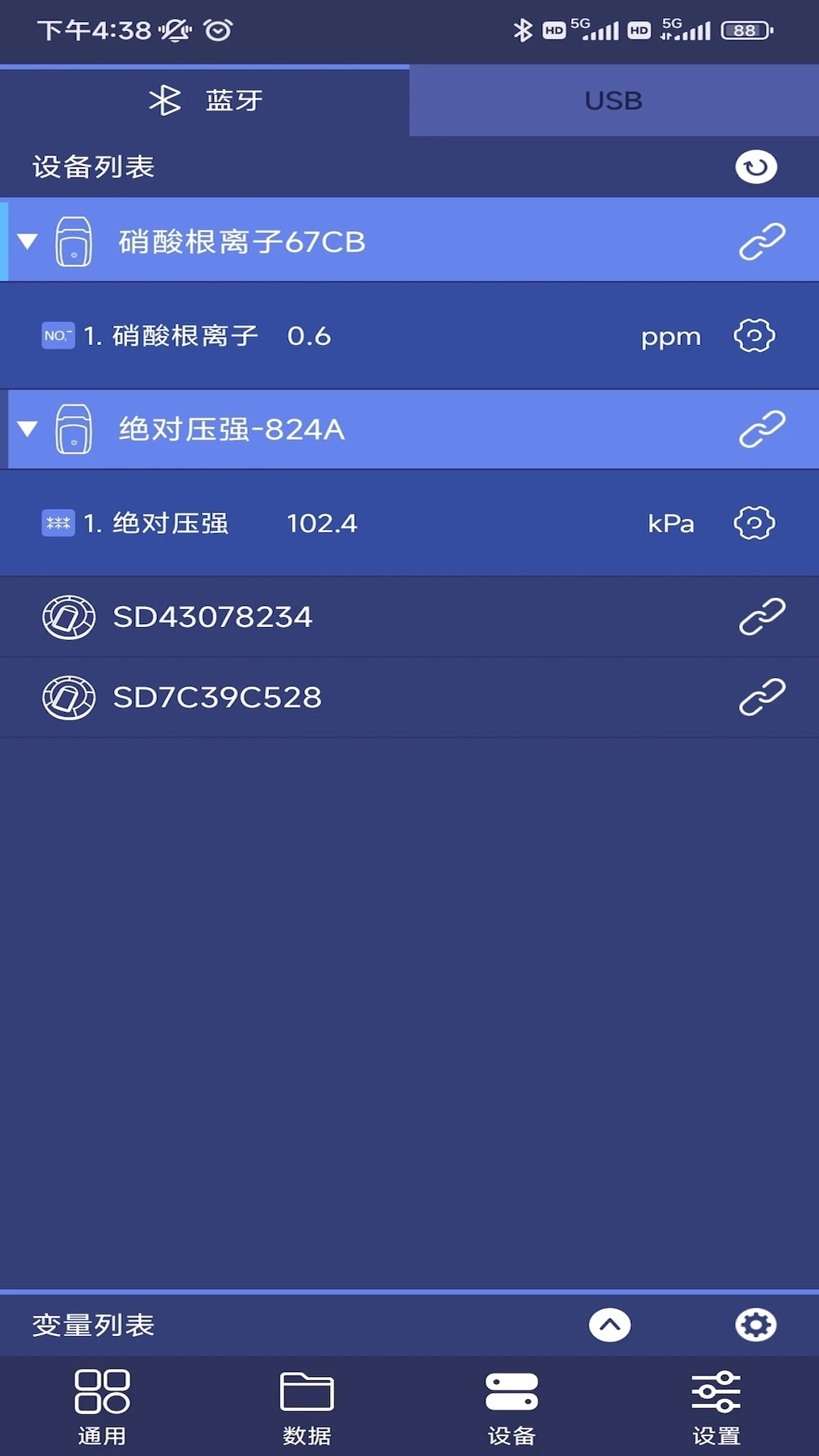Open the variable list settings gear

point(755,1326)
